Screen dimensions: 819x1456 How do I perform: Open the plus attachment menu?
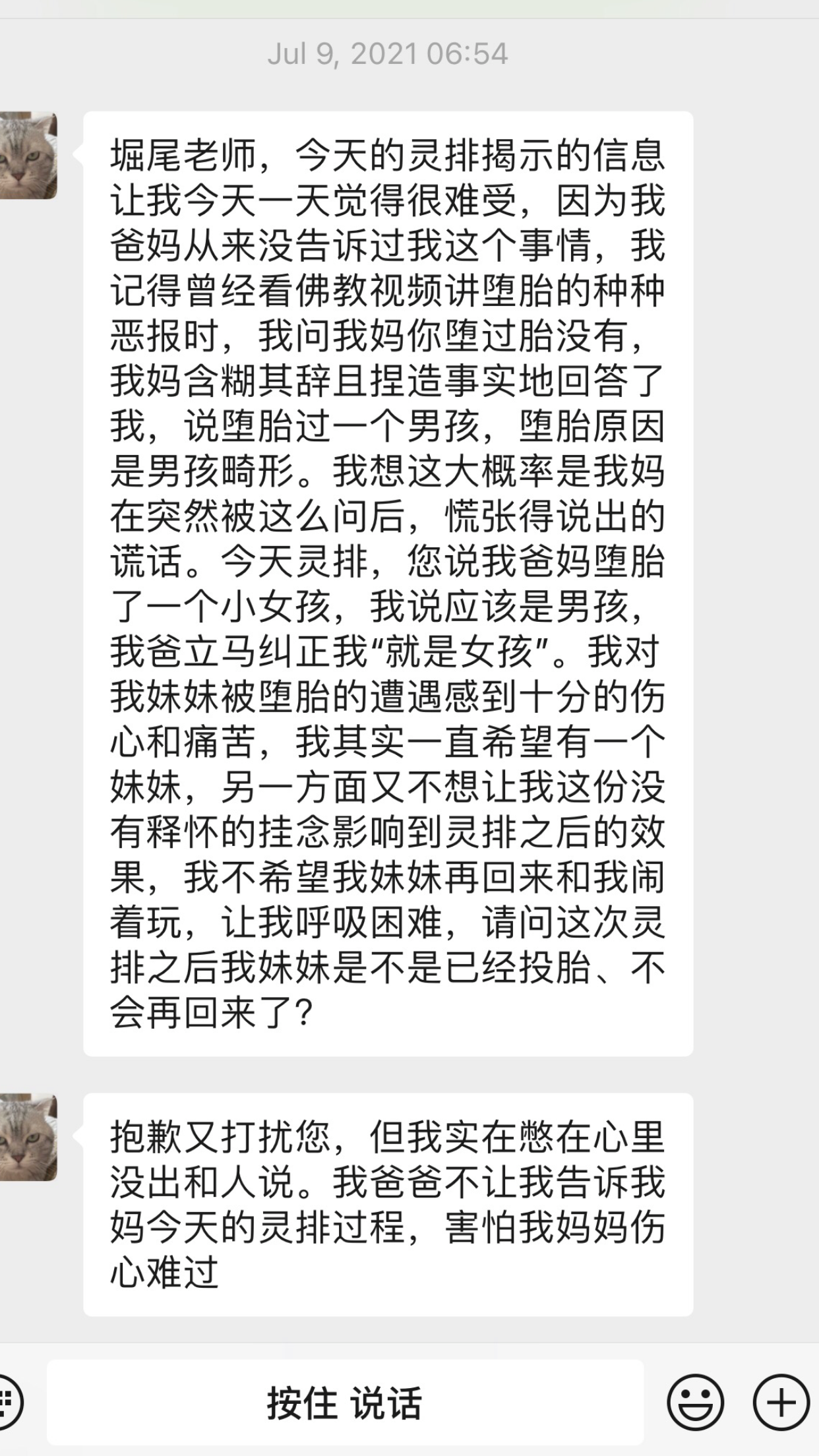(781, 1402)
